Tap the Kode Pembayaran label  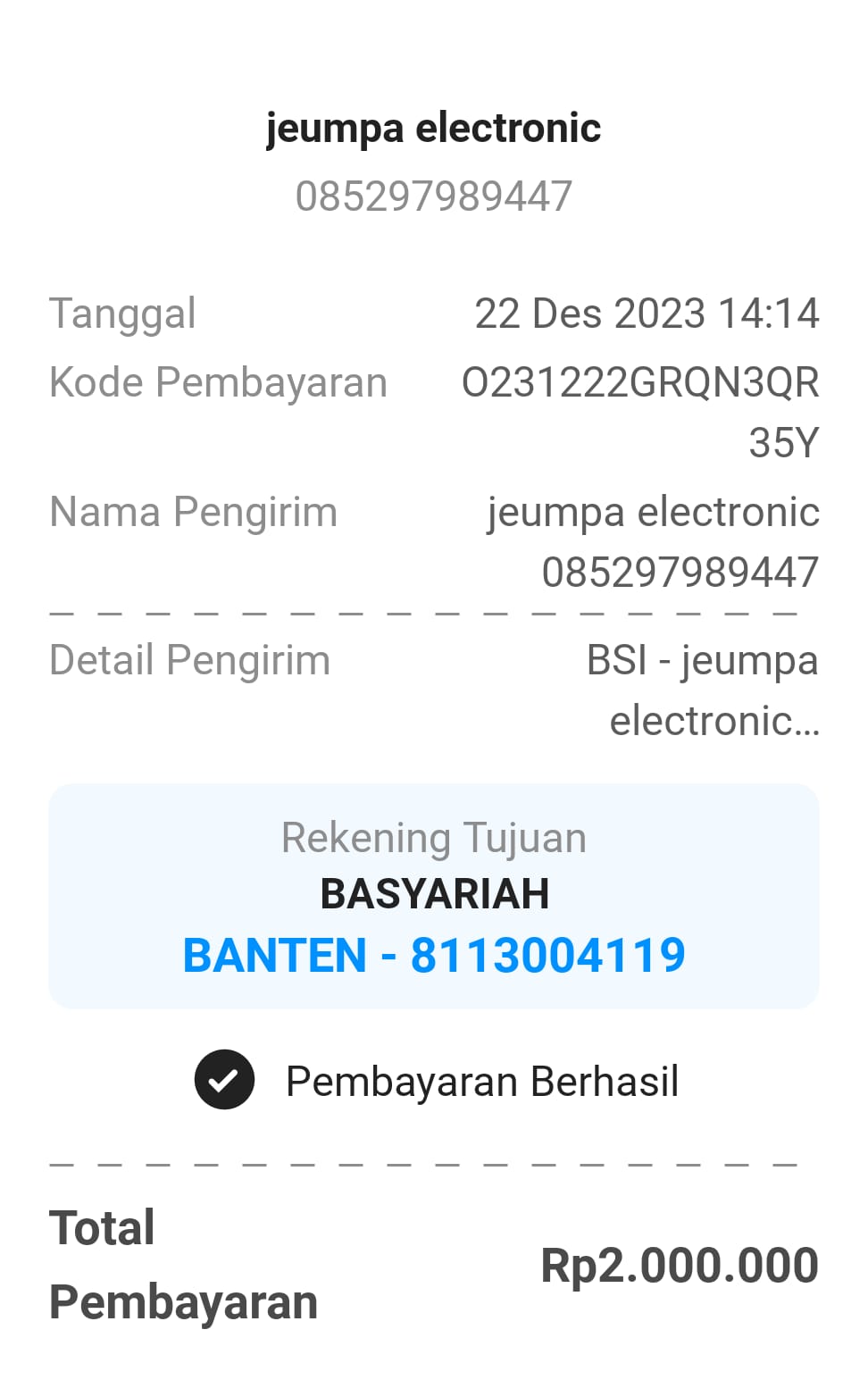pos(219,381)
